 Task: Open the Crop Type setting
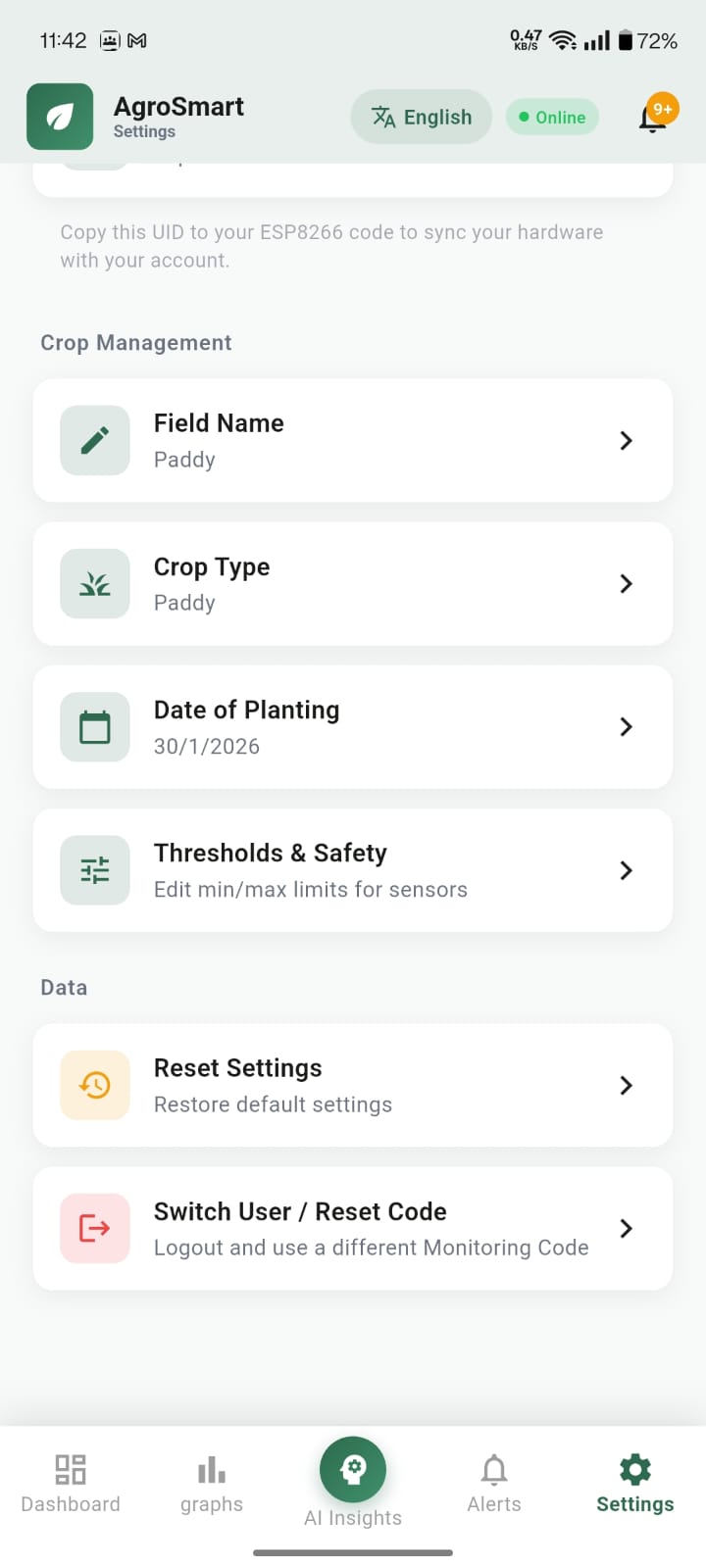point(353,584)
